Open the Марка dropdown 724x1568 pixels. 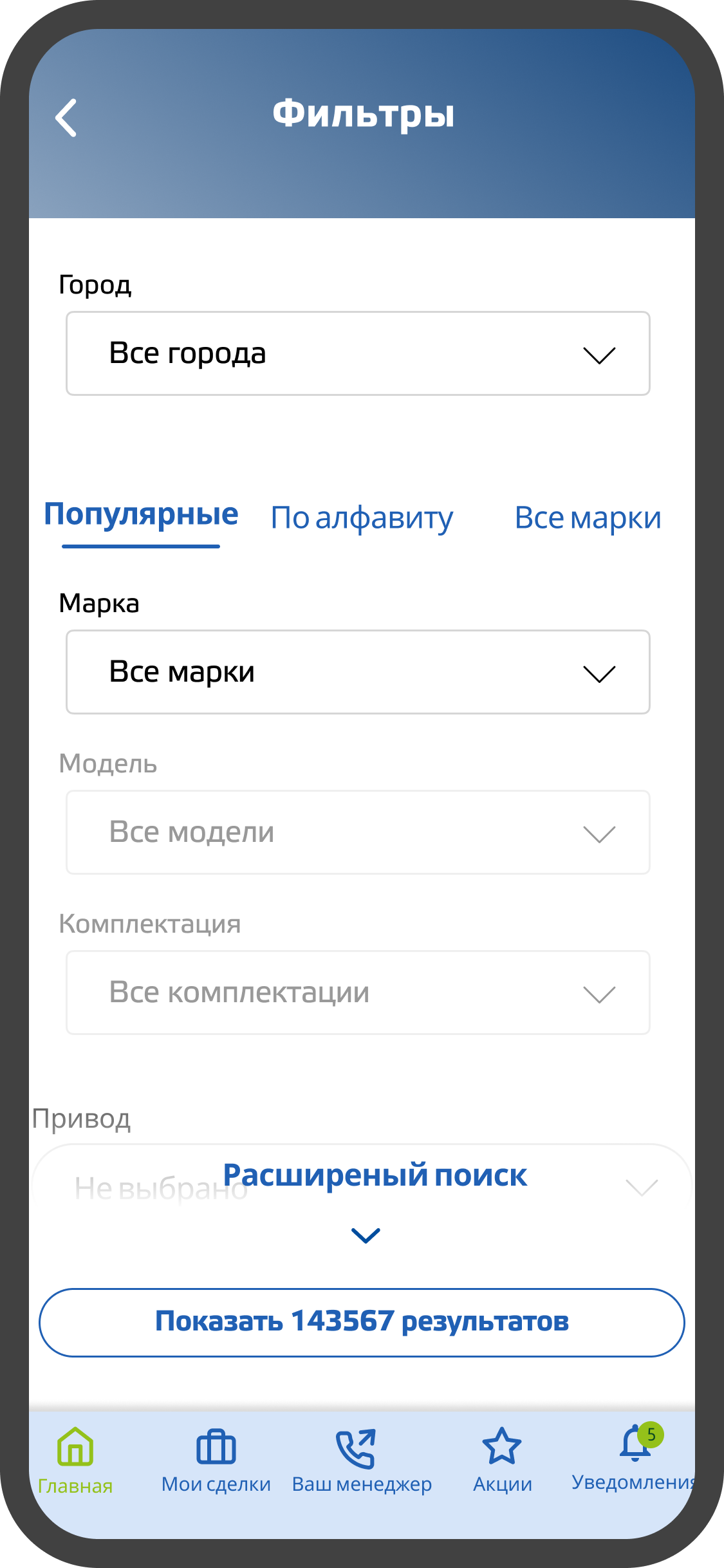click(358, 672)
